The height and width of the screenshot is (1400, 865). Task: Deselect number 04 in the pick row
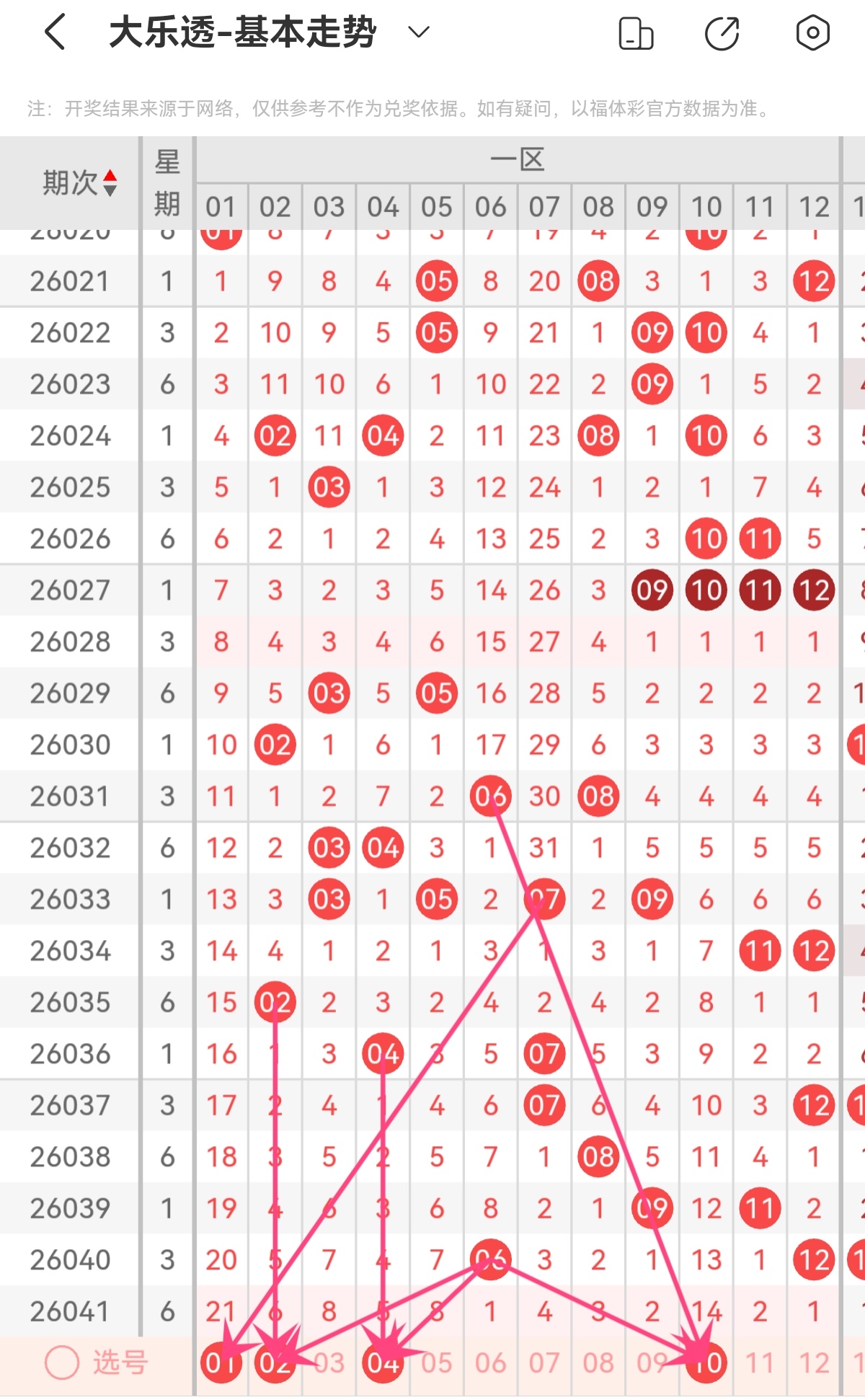(383, 1363)
